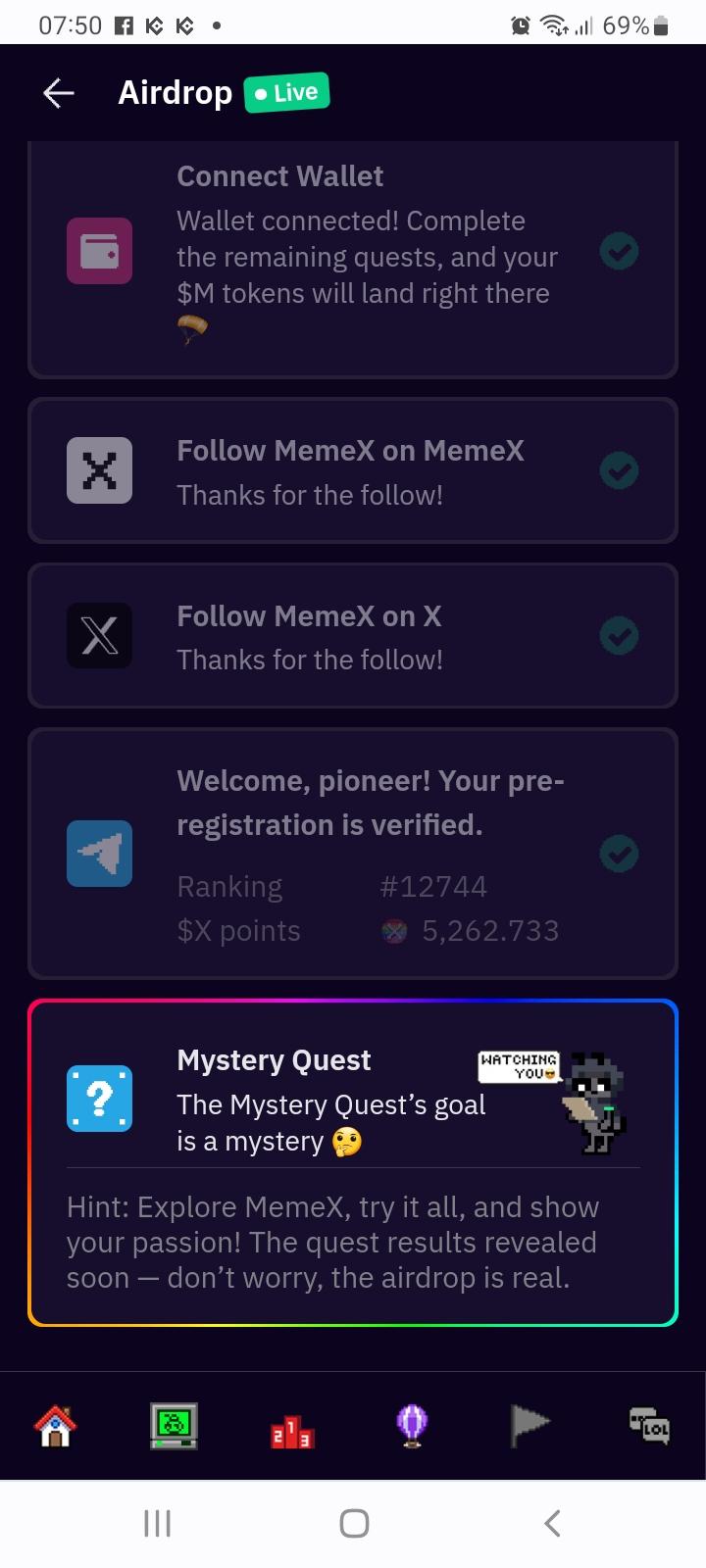The image size is (706, 1568).
Task: Go back using the top-left arrow
Action: 59,93
